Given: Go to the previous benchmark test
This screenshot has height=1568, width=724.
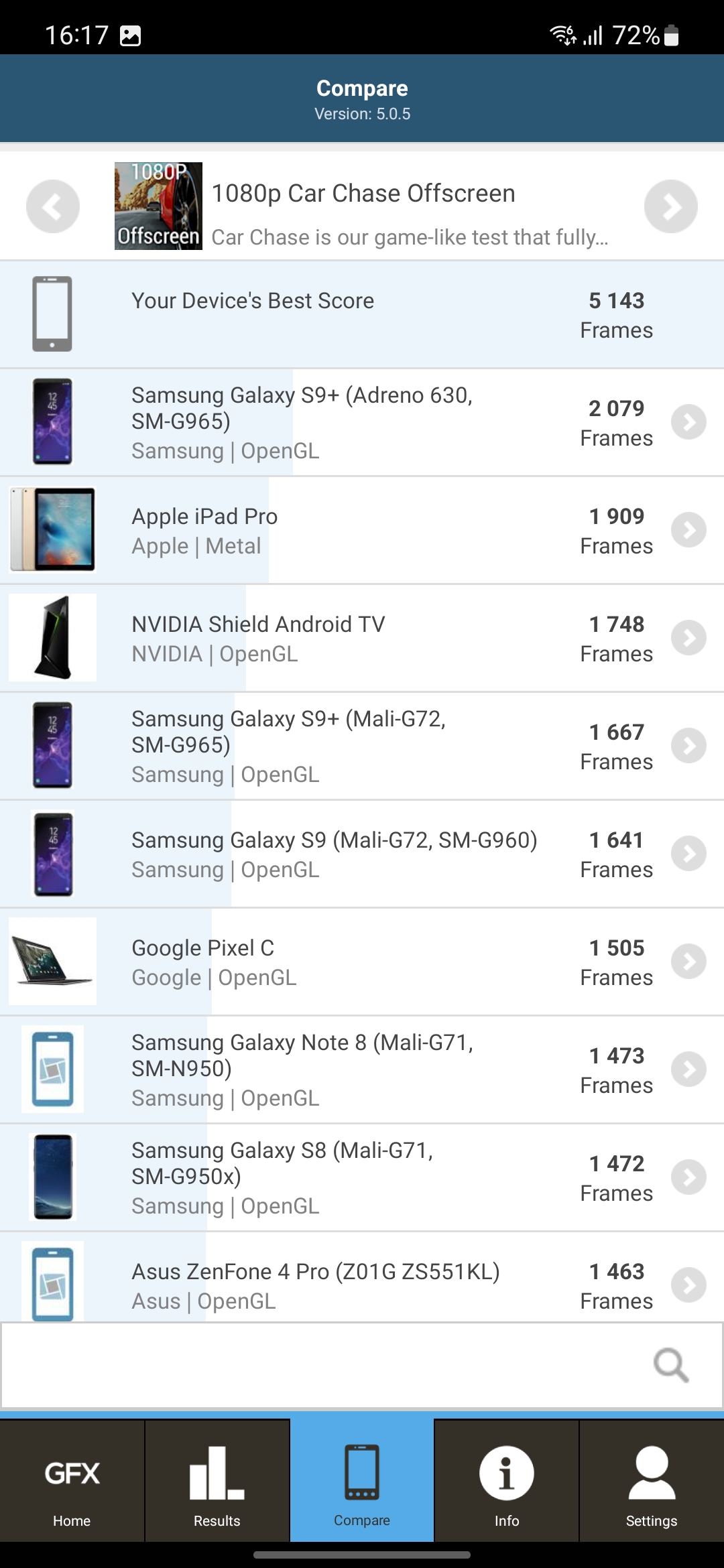Looking at the screenshot, I should [52, 206].
